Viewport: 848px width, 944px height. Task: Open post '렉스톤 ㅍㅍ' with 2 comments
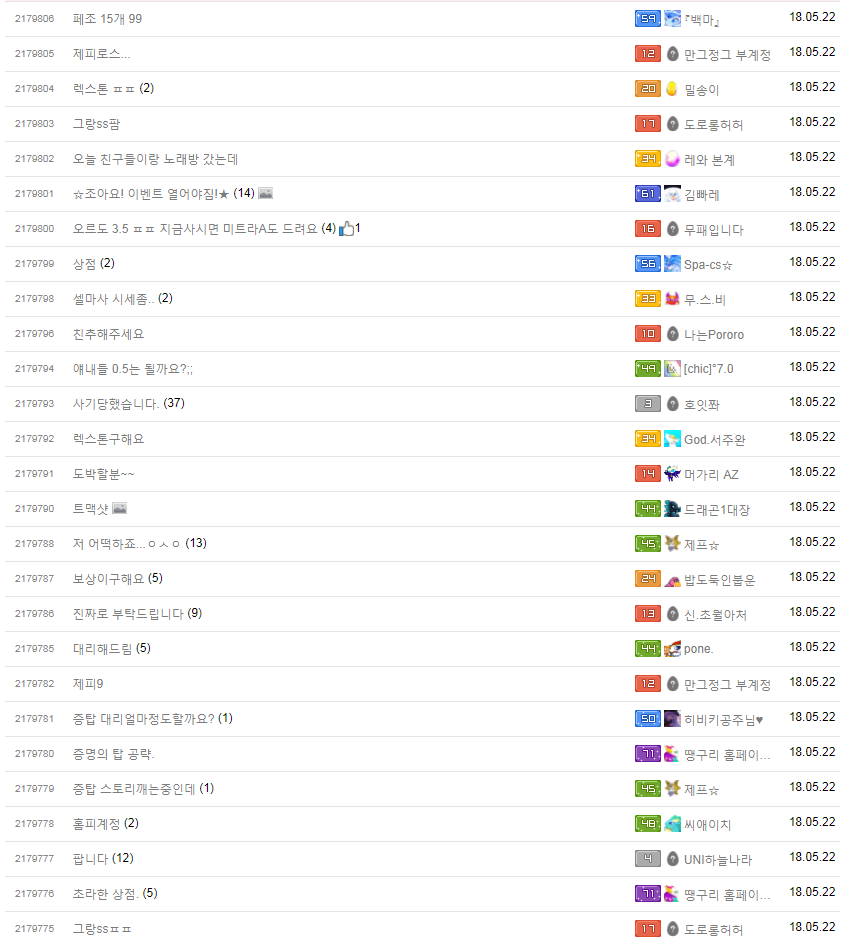pyautogui.click(x=104, y=88)
